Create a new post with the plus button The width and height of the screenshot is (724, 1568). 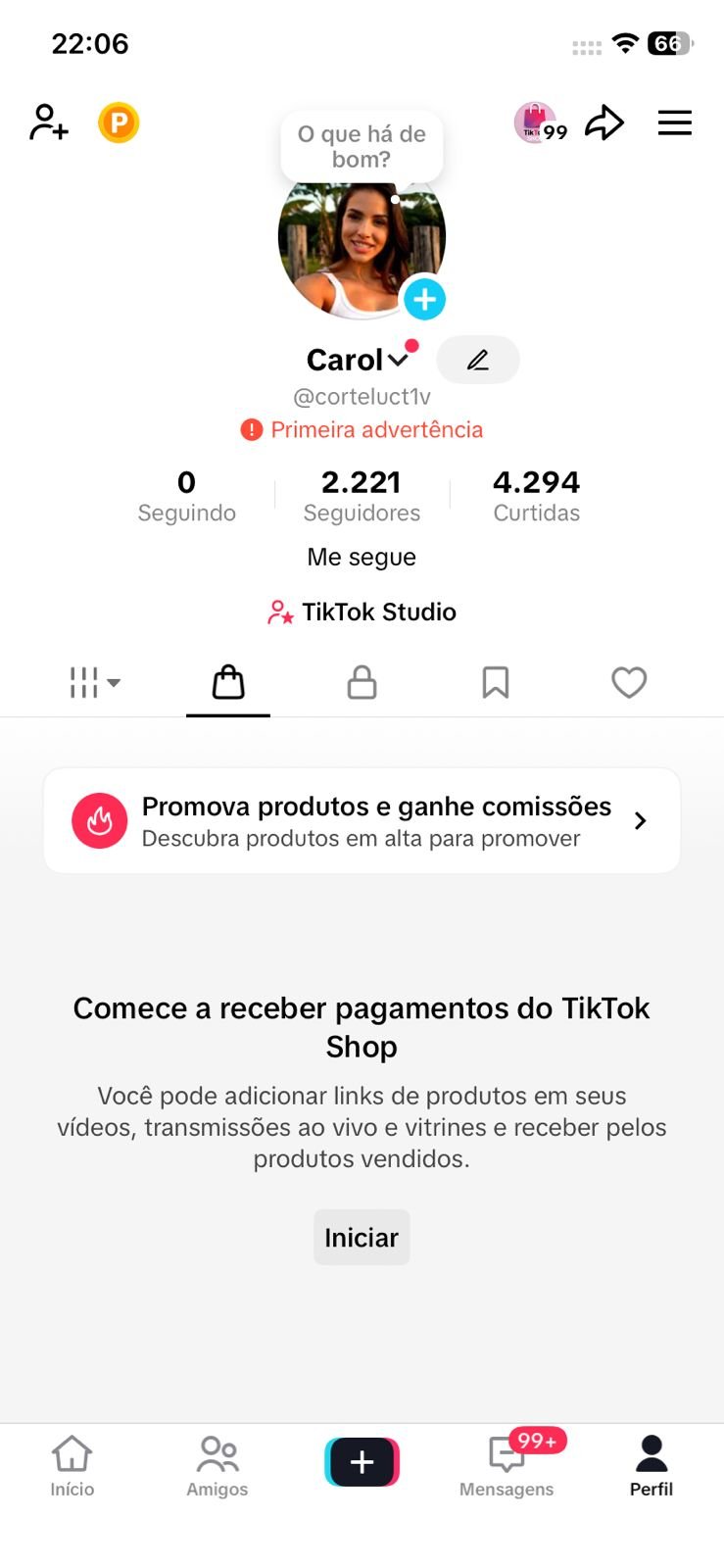362,1462
